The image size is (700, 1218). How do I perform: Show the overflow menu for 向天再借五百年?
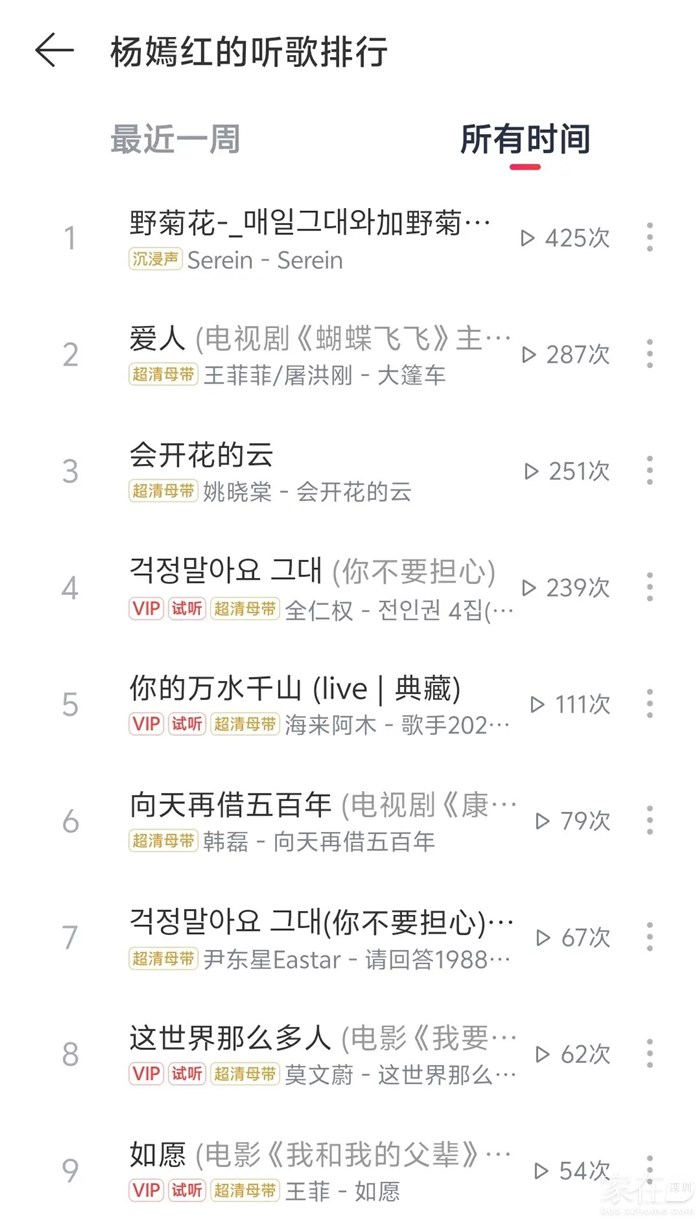click(x=650, y=821)
